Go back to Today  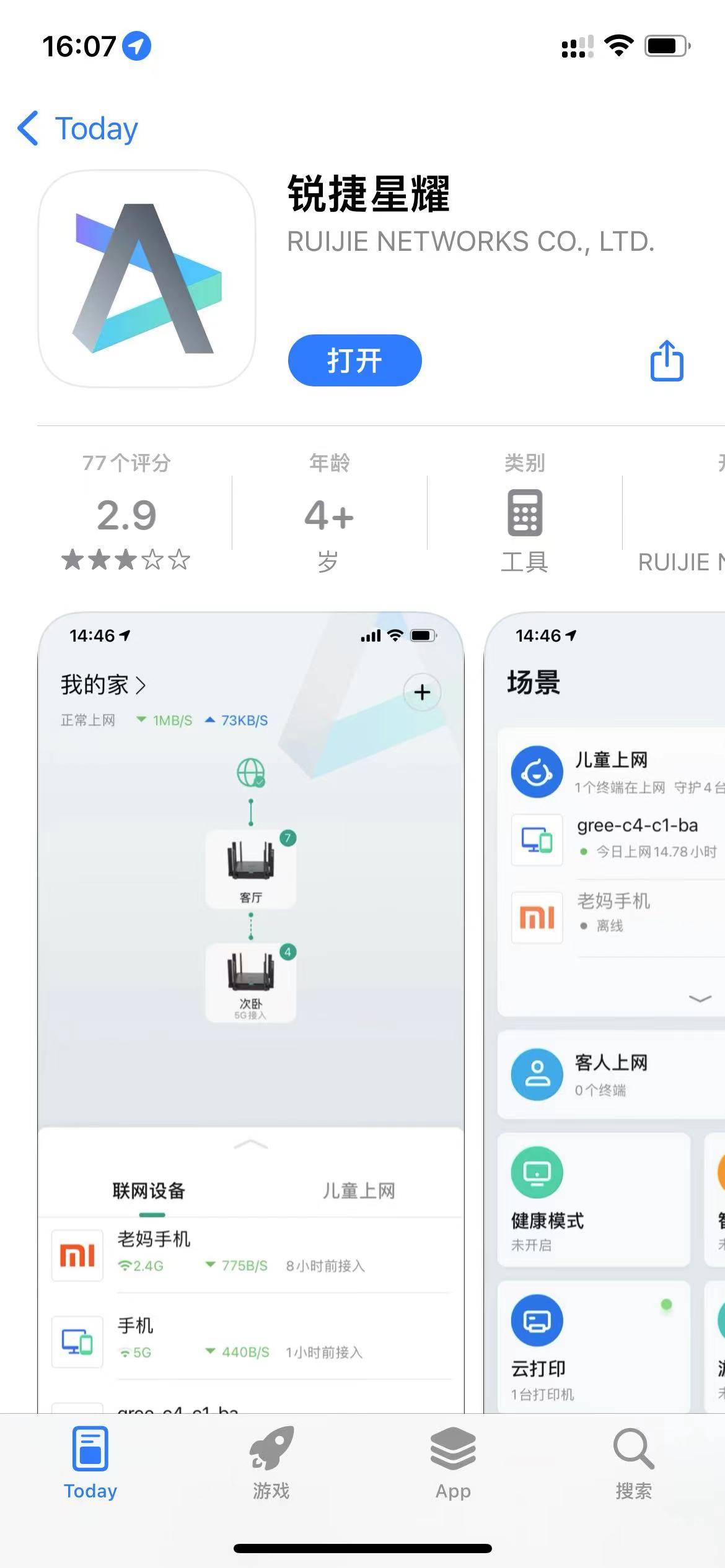click(x=78, y=129)
